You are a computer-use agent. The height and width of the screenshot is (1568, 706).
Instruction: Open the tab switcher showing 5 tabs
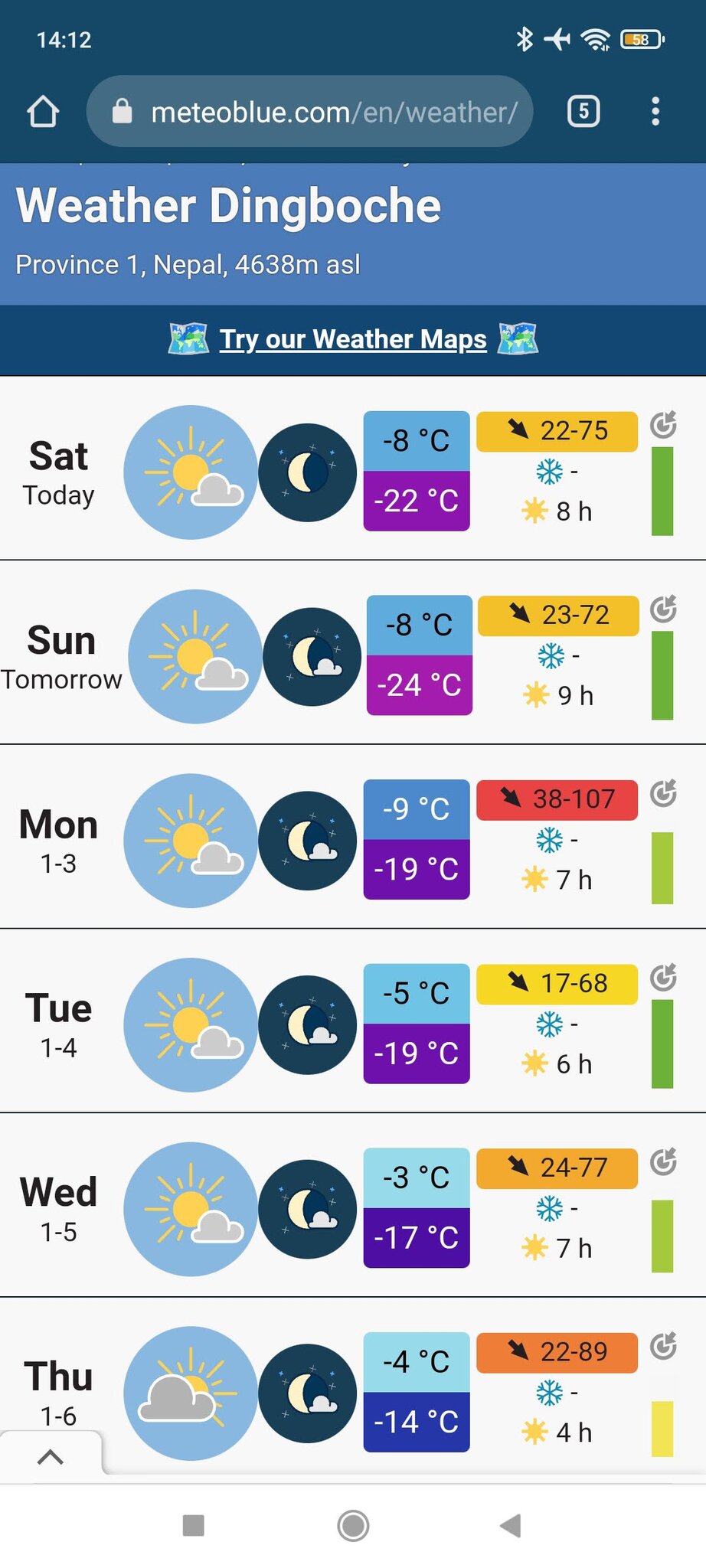point(583,112)
